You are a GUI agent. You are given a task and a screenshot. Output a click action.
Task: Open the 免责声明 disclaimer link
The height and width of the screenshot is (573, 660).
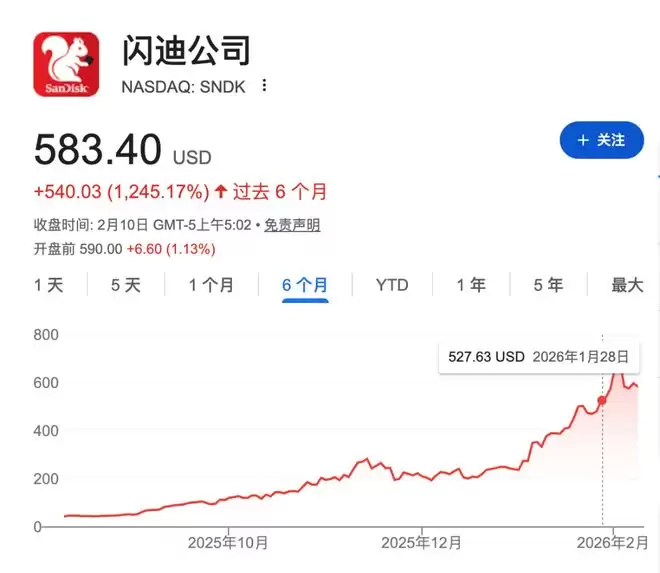(x=292, y=225)
